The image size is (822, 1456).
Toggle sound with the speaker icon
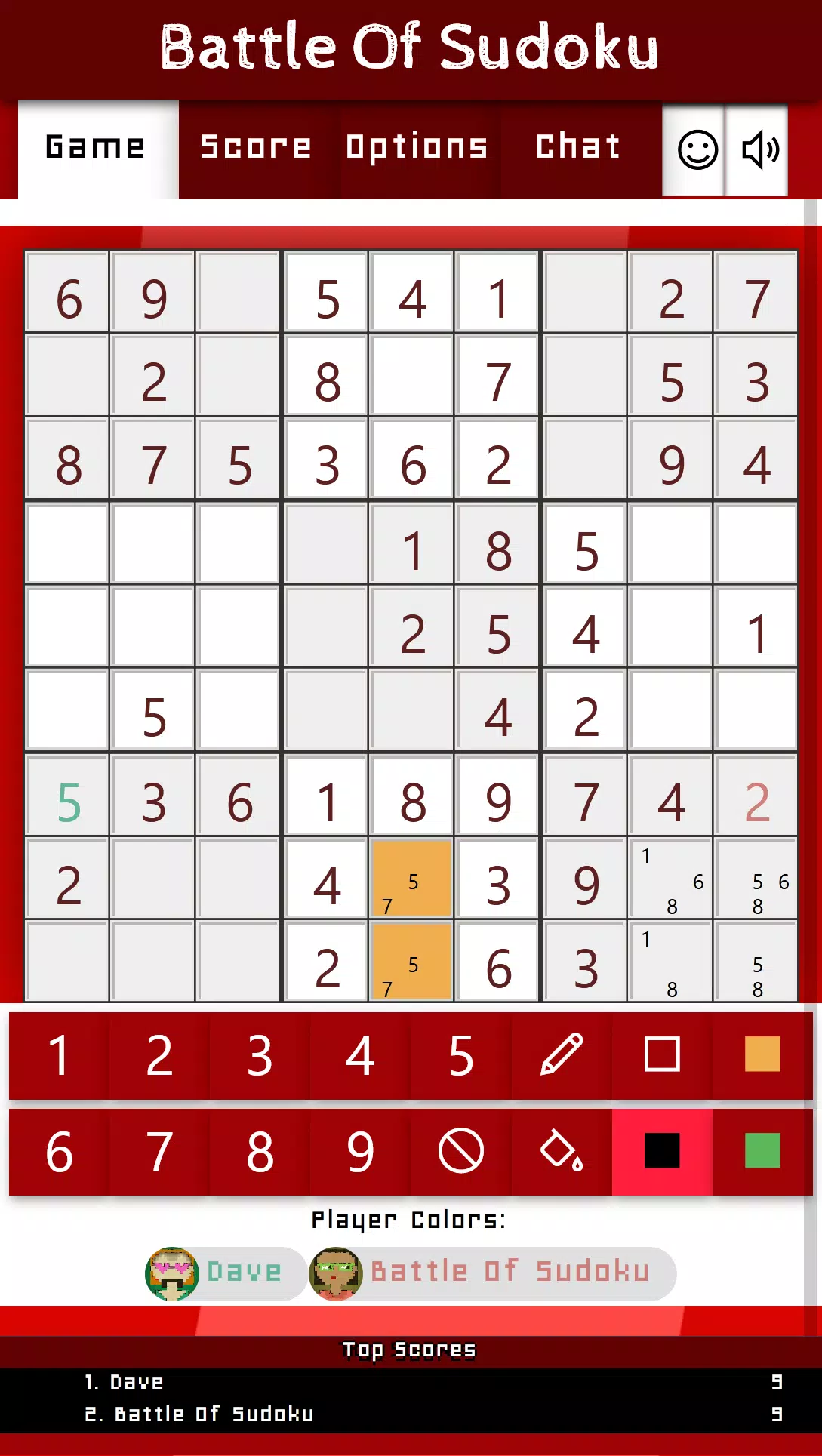click(759, 150)
